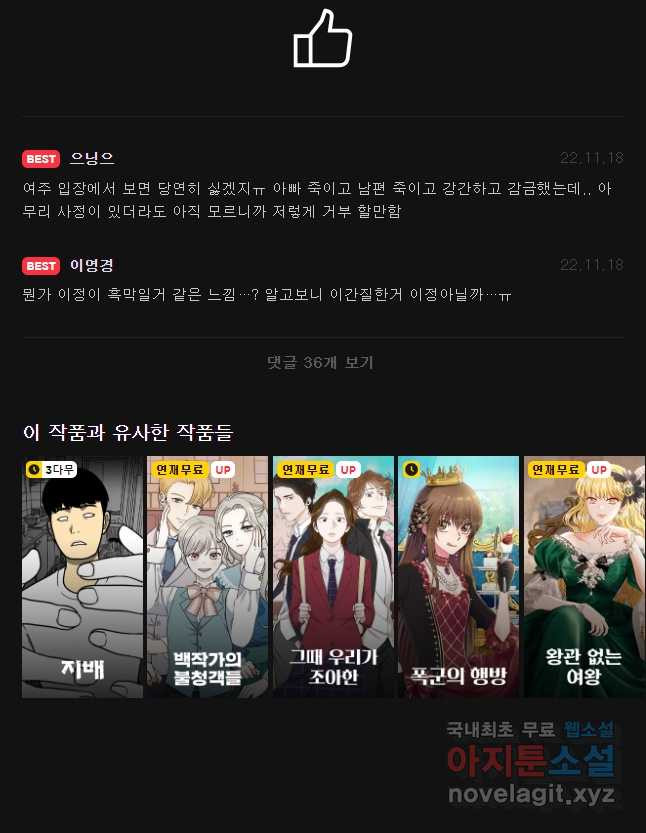Like this episode with the thumbs-up icon
This screenshot has height=833, width=646.
tap(322, 38)
